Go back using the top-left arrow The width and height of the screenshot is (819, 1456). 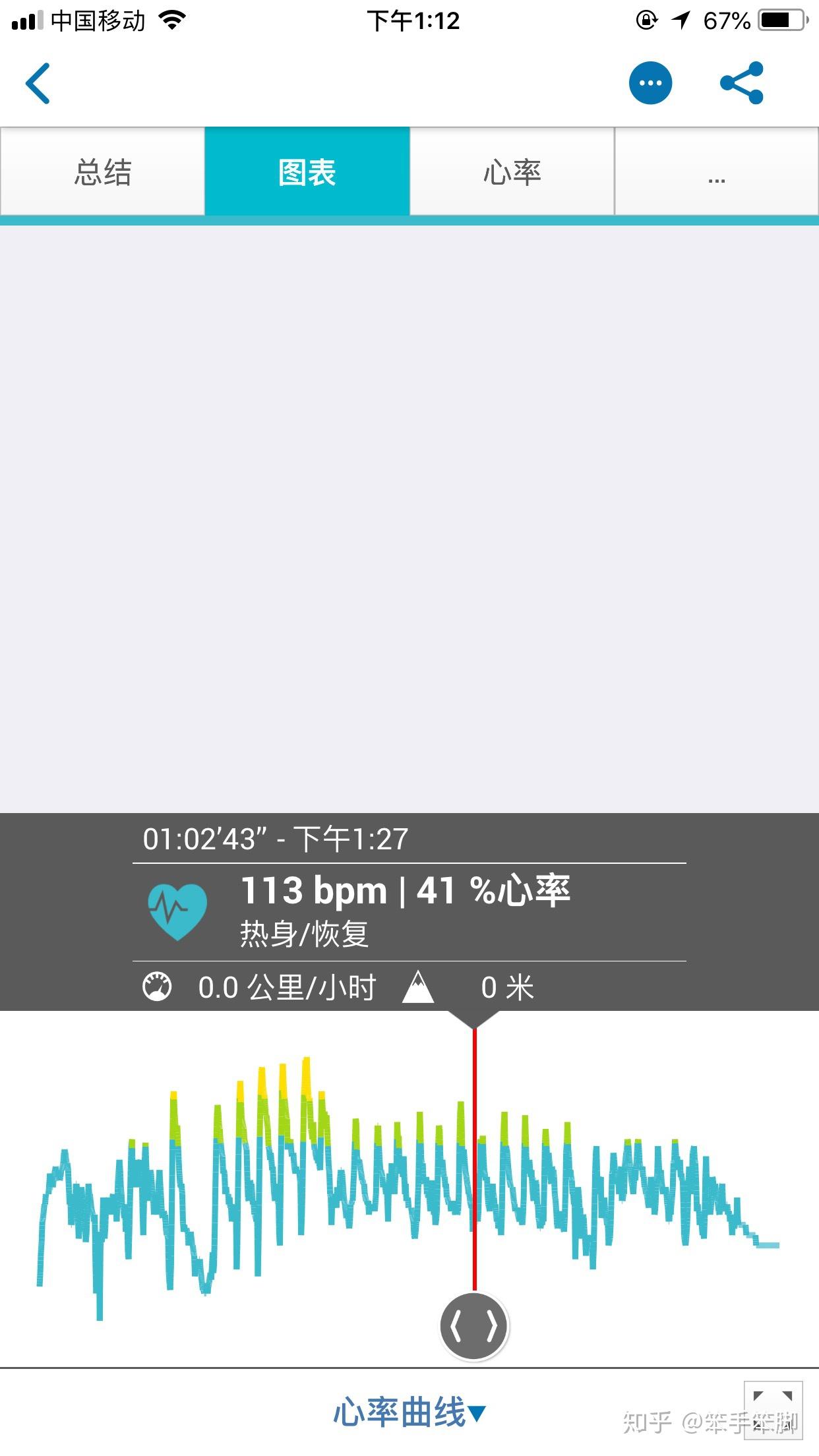click(38, 83)
